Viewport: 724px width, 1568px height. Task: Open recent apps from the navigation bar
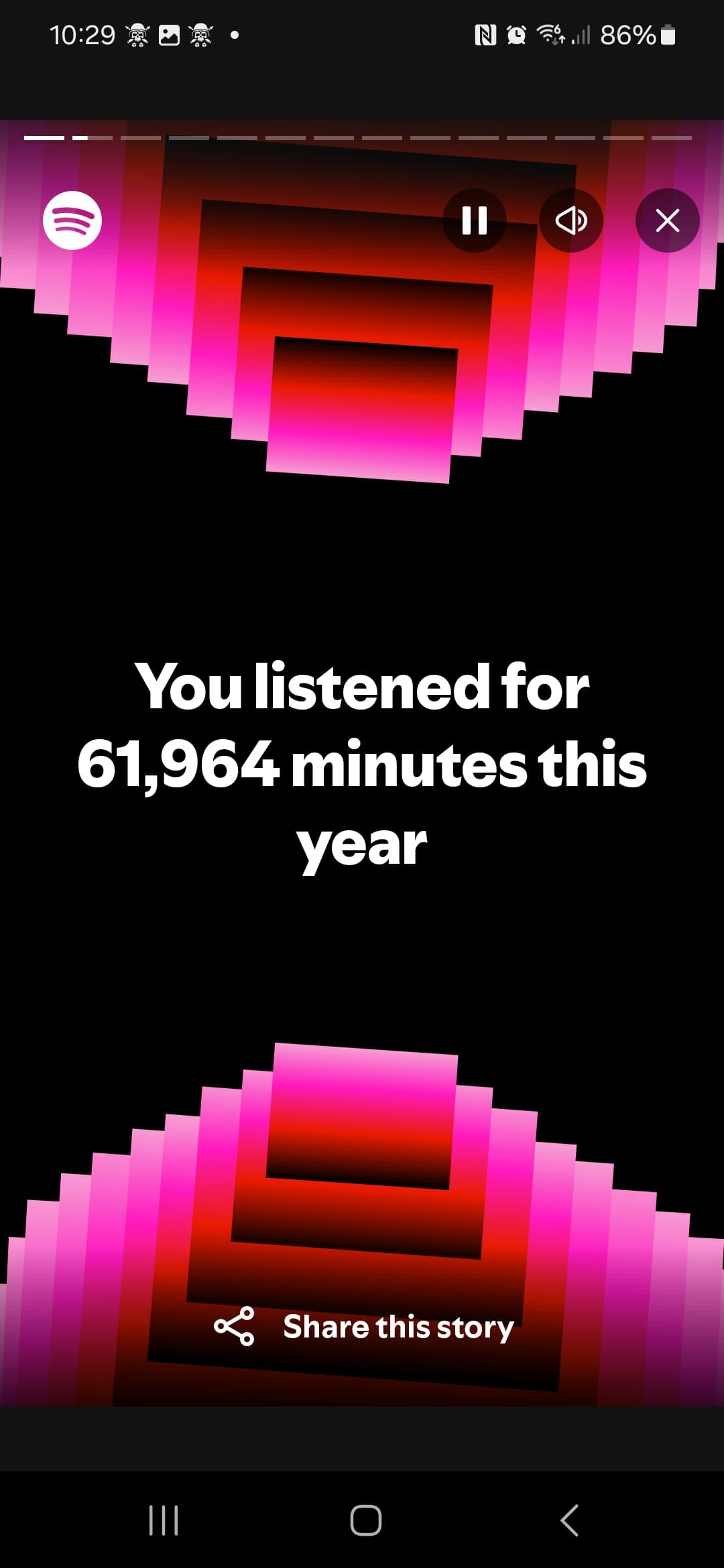[x=163, y=1520]
